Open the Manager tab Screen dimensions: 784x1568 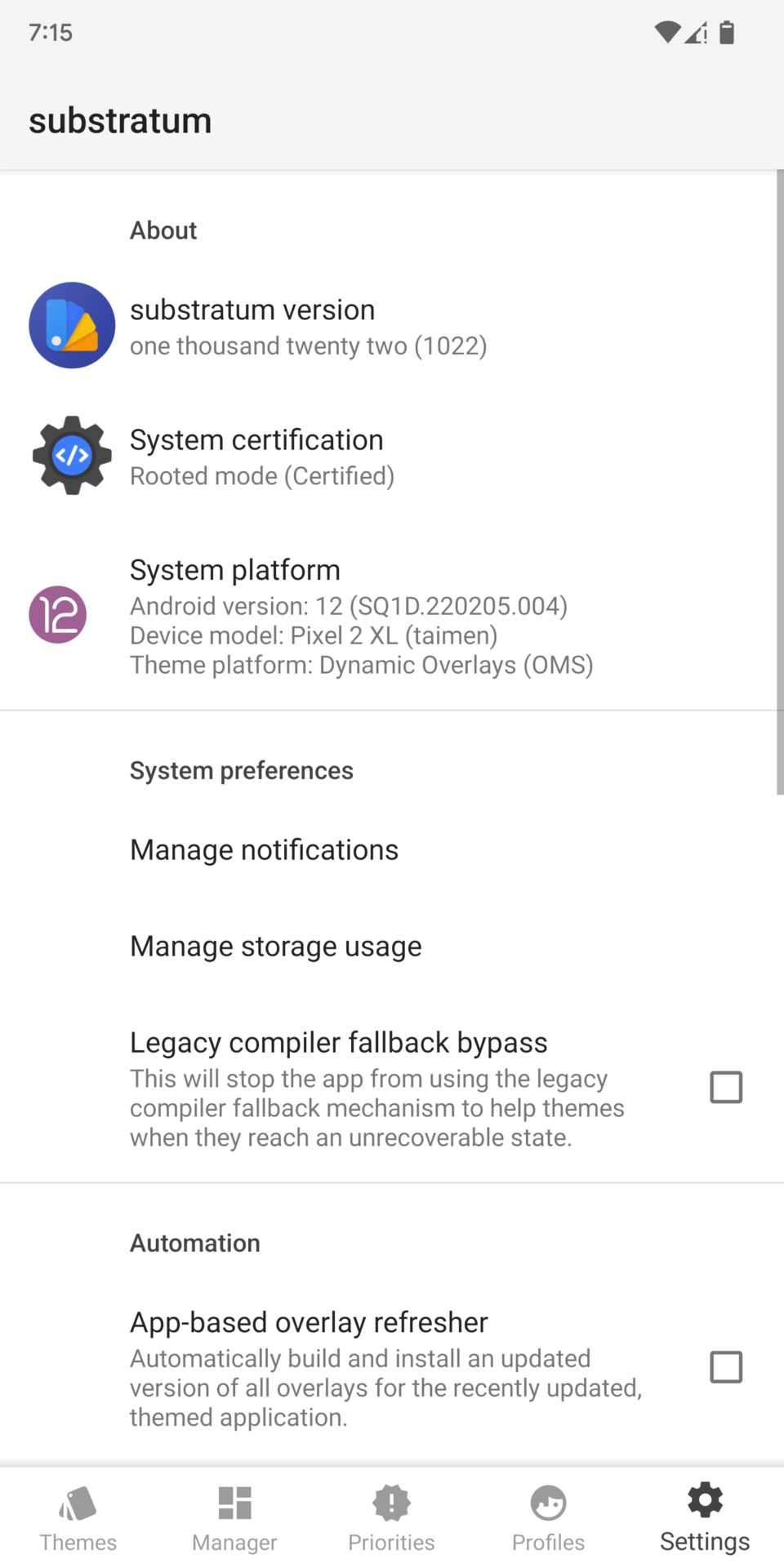(x=234, y=1517)
